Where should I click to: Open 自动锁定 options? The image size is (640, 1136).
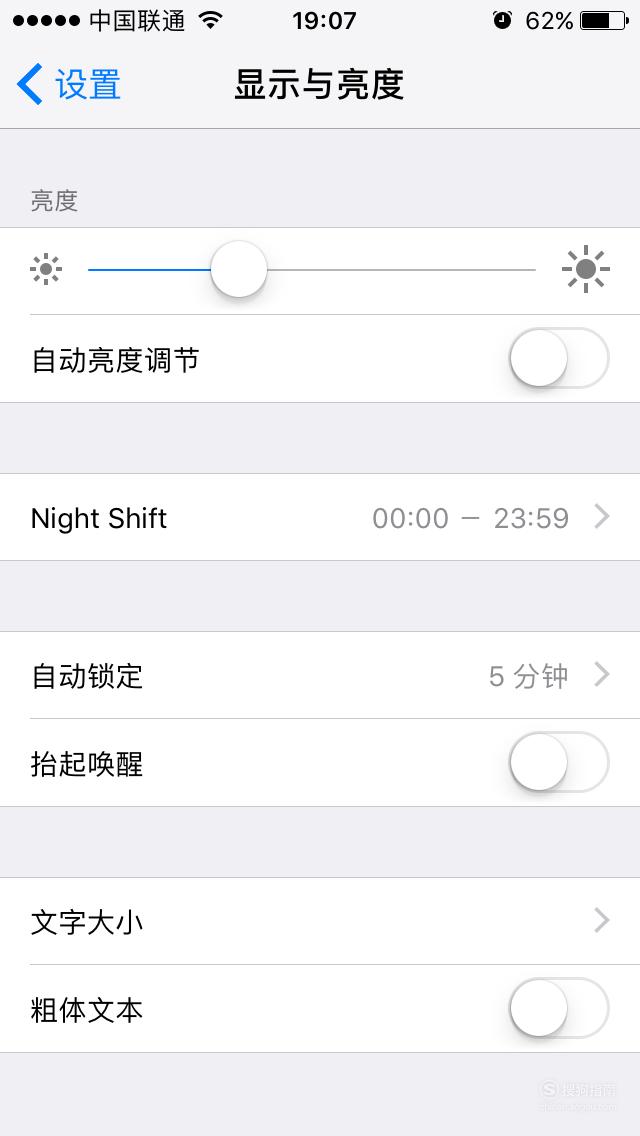pyautogui.click(x=320, y=675)
